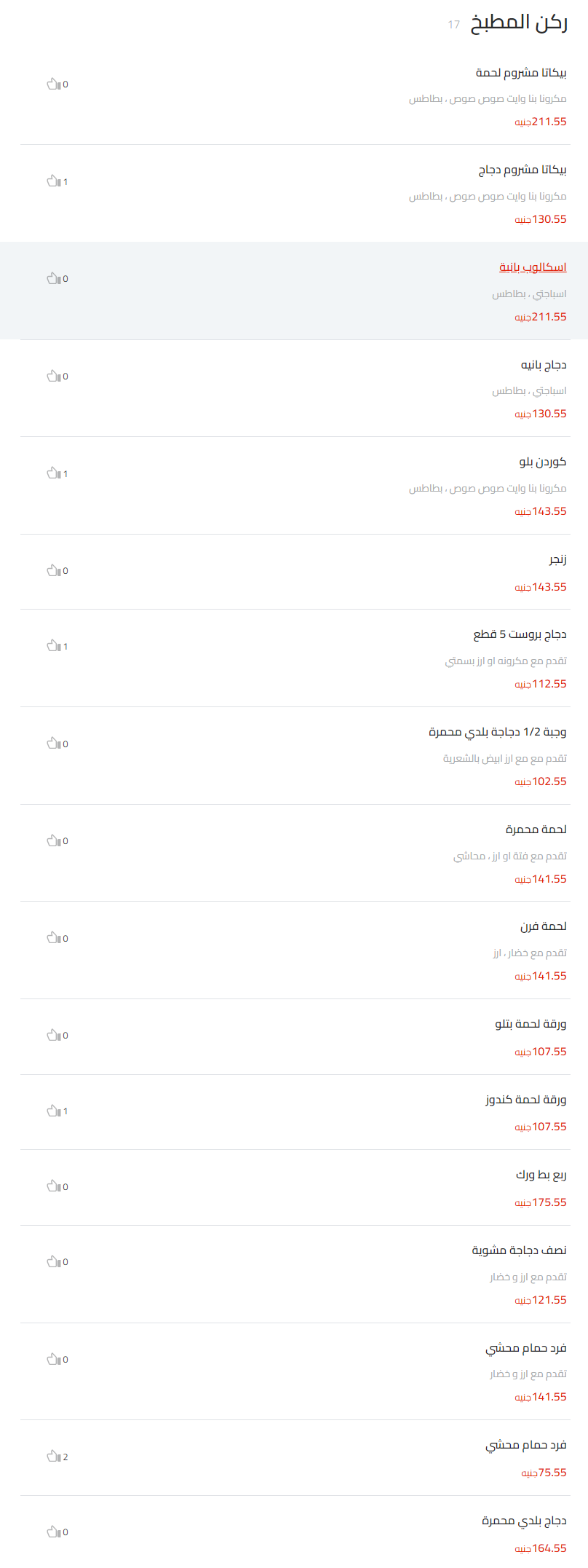Click the thumbs-up icon for ربع بط ورك
This screenshot has width=588, height=1568.
tap(55, 1186)
